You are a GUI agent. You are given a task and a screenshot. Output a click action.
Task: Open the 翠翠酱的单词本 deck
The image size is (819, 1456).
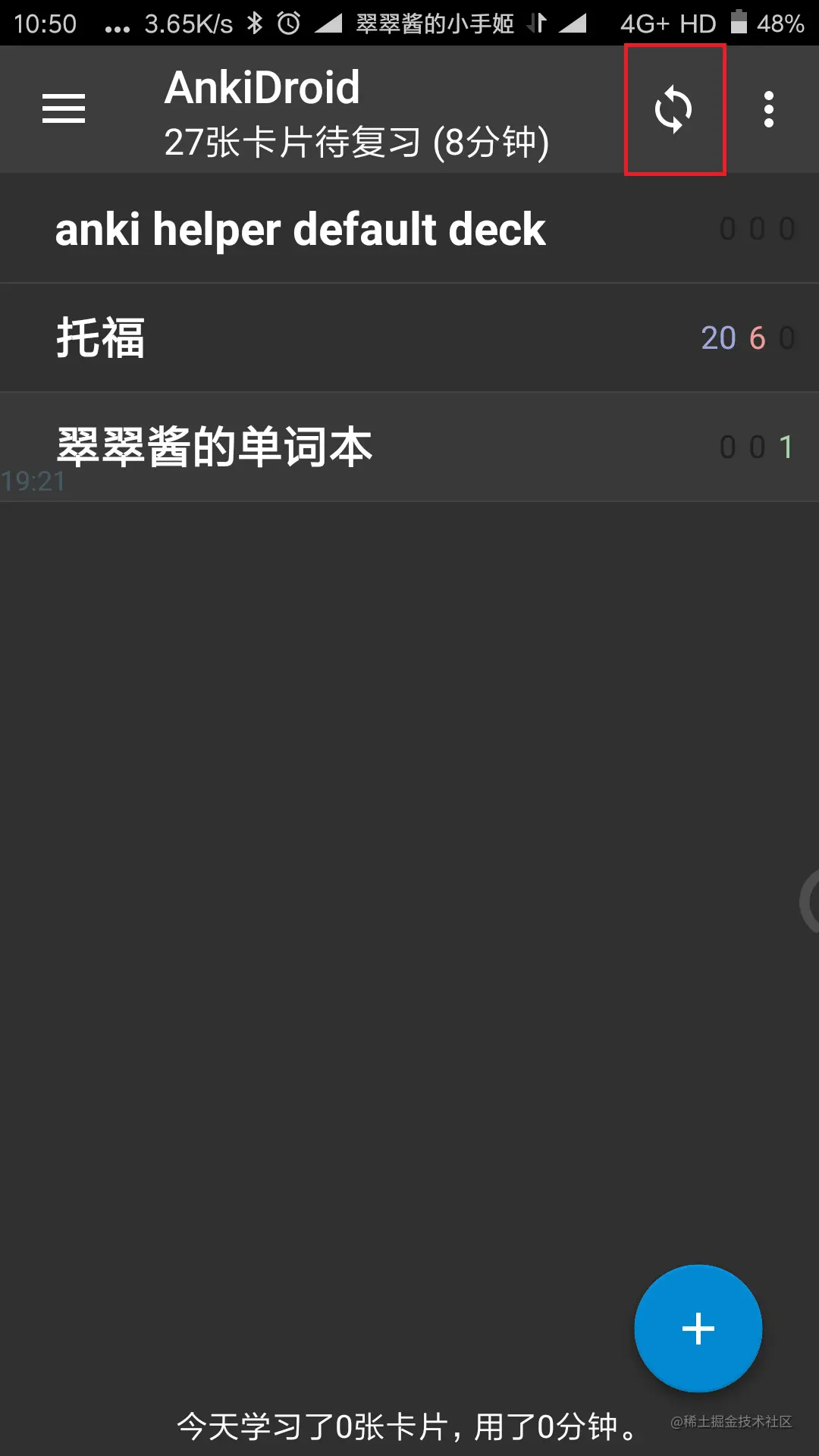click(215, 447)
